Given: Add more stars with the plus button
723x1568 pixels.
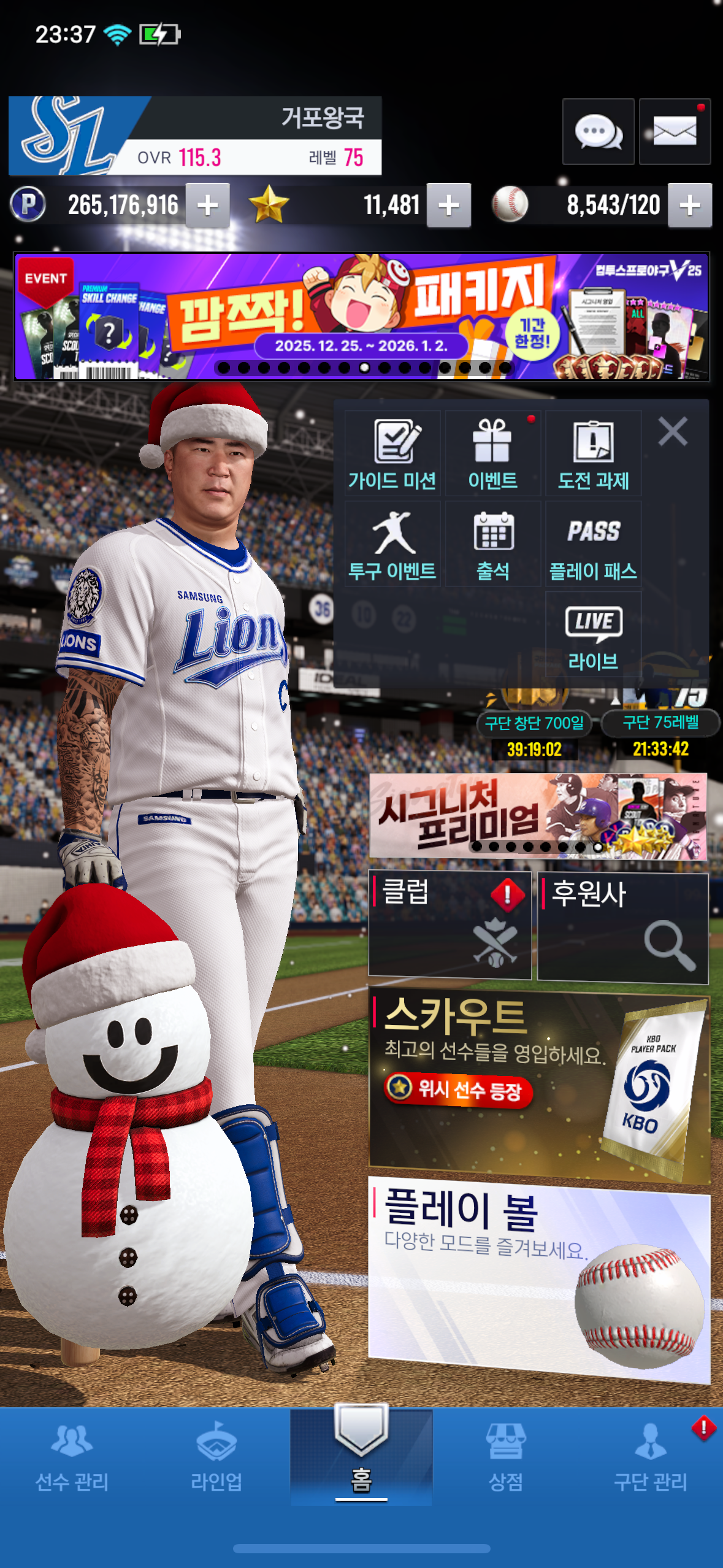Looking at the screenshot, I should 449,206.
